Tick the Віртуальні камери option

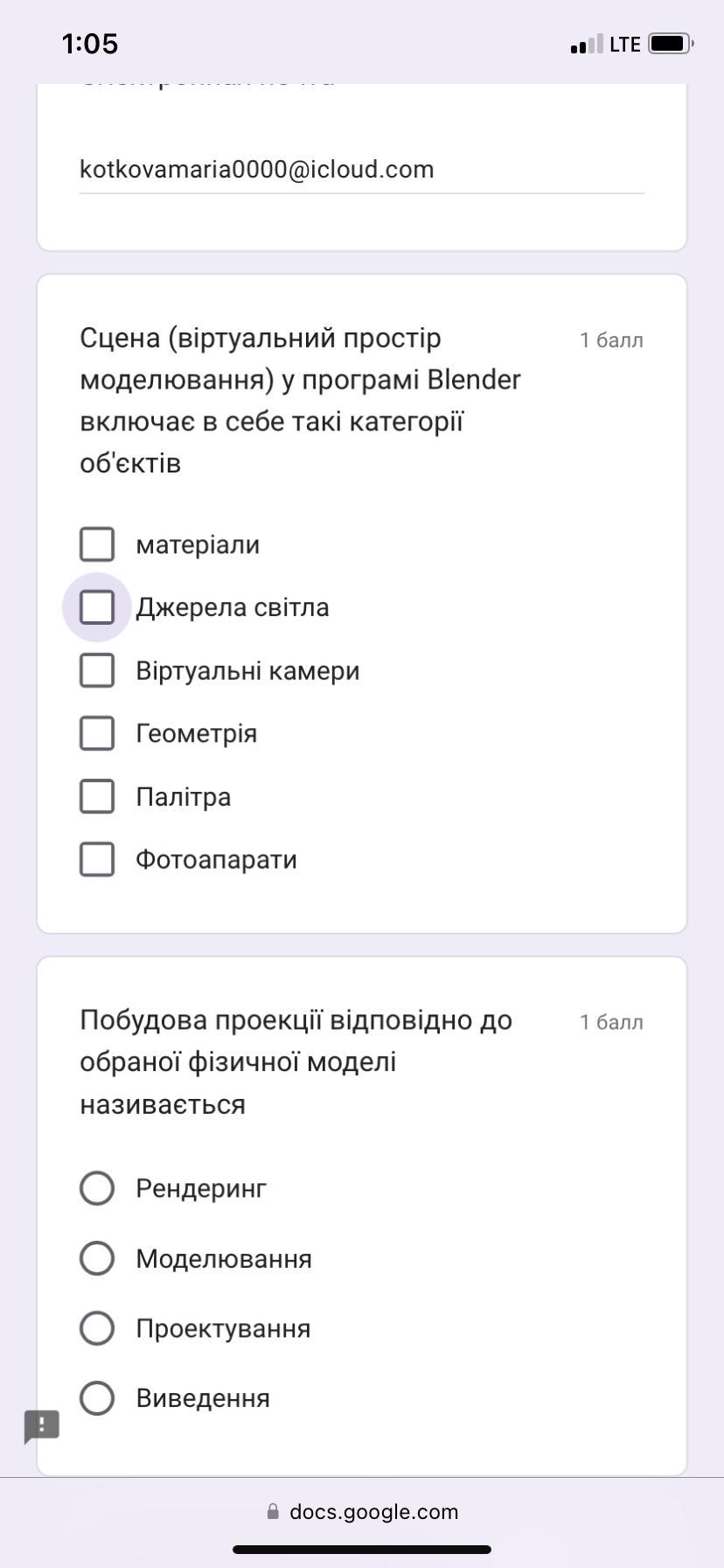(97, 670)
